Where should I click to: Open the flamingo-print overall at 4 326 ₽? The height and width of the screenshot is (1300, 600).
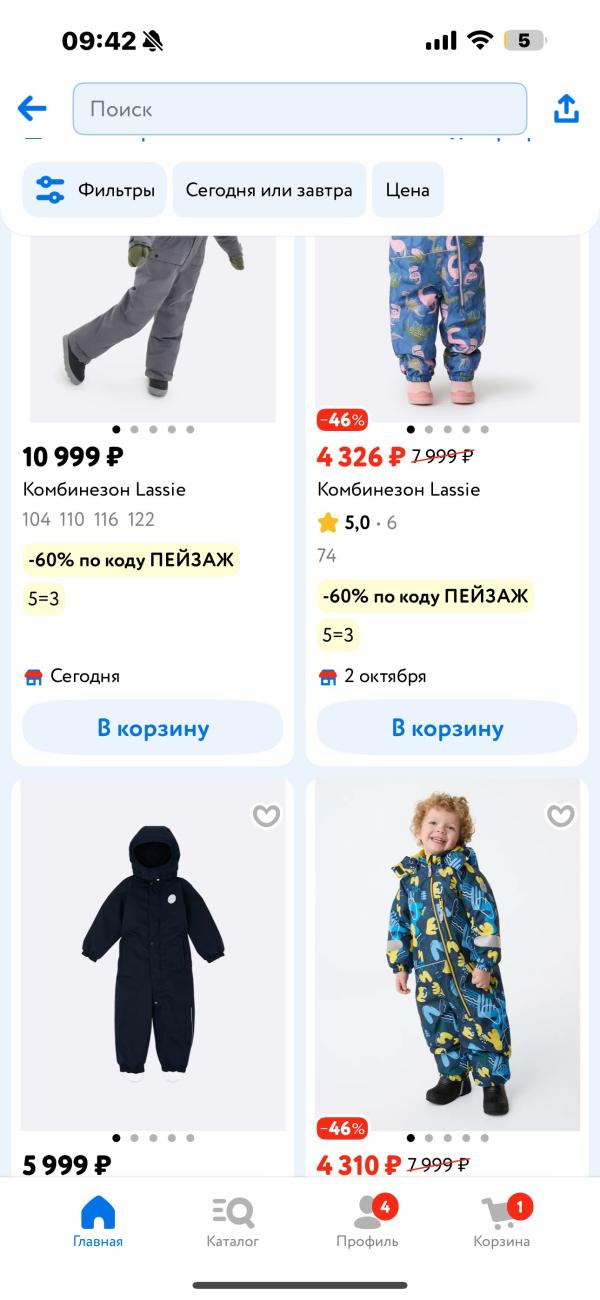click(x=447, y=330)
